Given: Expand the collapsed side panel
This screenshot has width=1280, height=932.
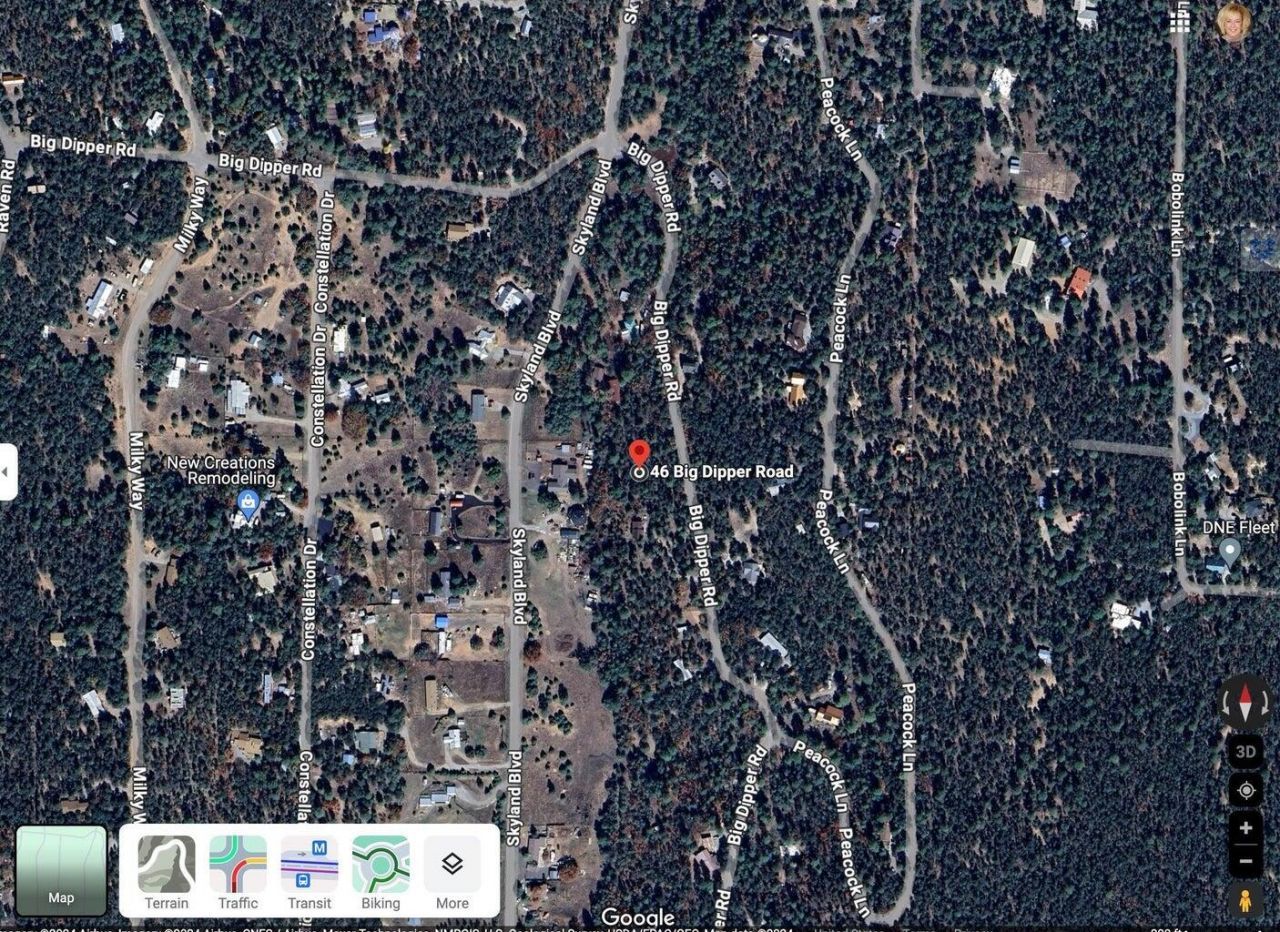Looking at the screenshot, I should click(x=7, y=471).
